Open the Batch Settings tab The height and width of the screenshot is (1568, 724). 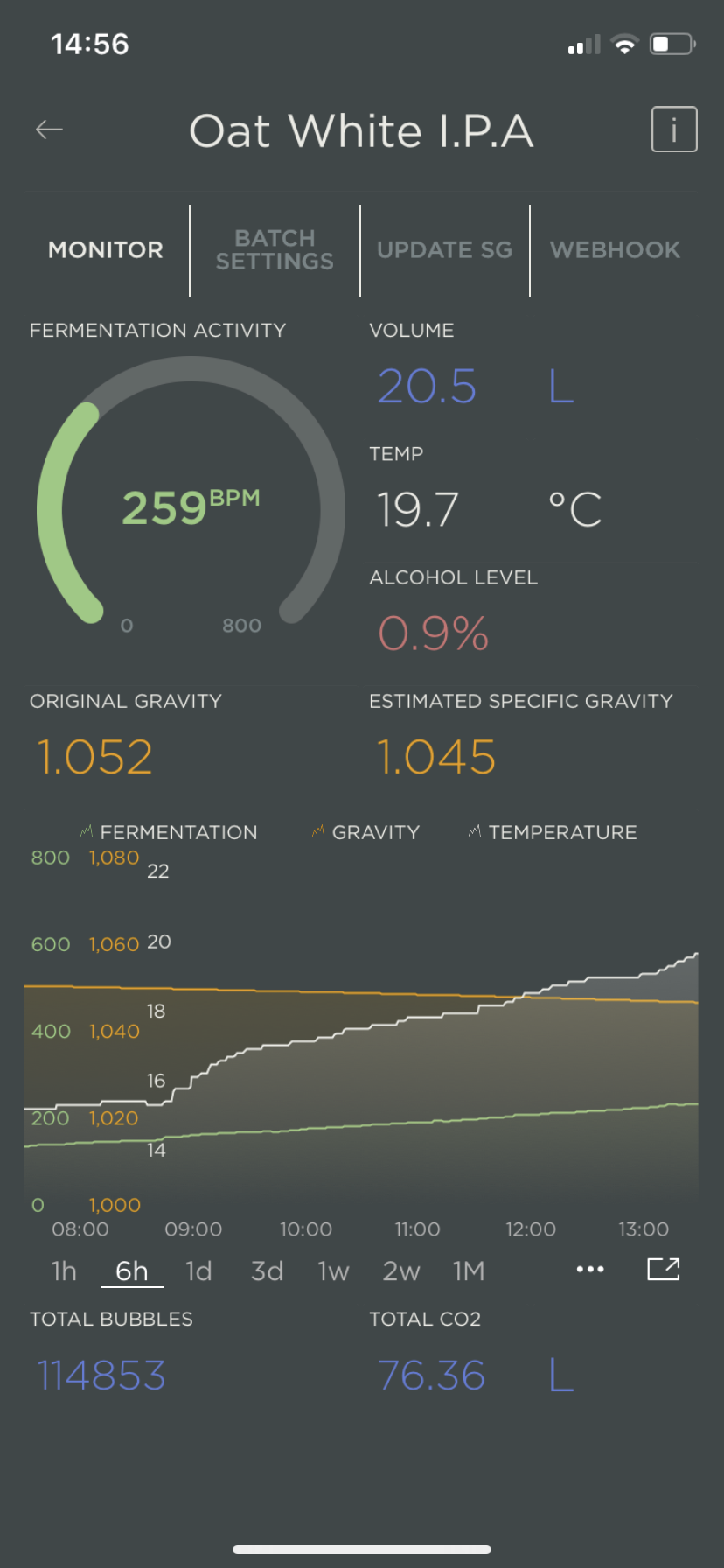pos(275,250)
